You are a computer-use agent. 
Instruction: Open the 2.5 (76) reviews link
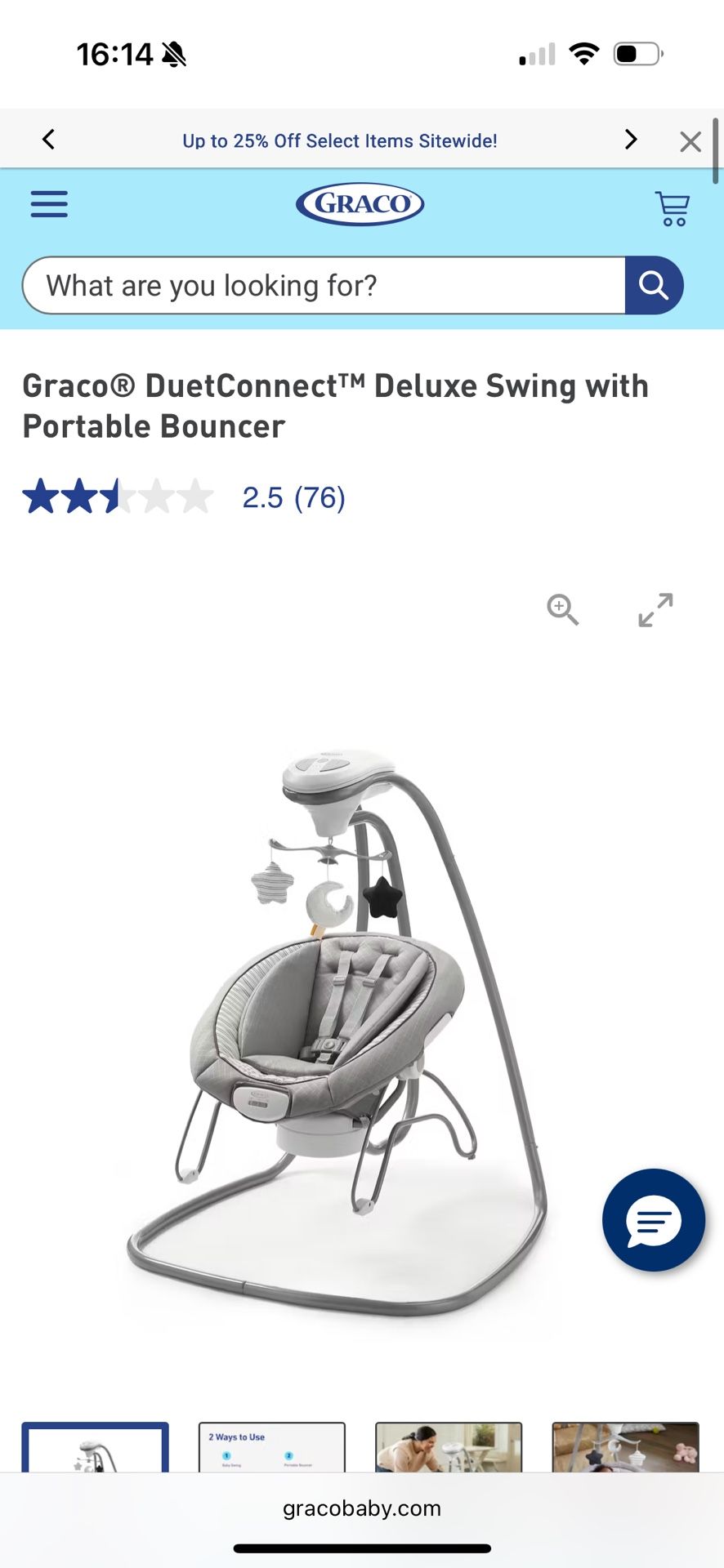293,497
